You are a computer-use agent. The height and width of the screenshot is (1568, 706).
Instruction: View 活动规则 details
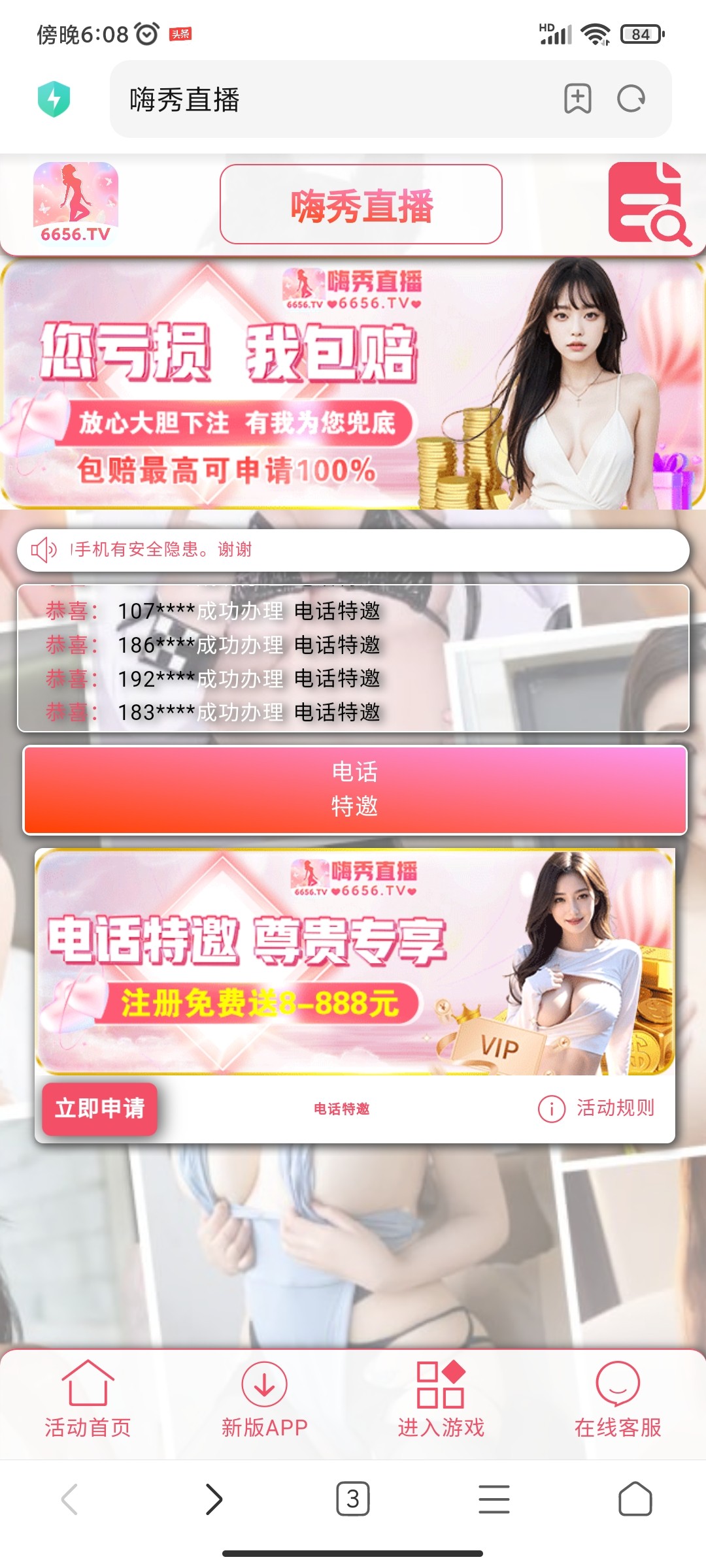tap(597, 1108)
